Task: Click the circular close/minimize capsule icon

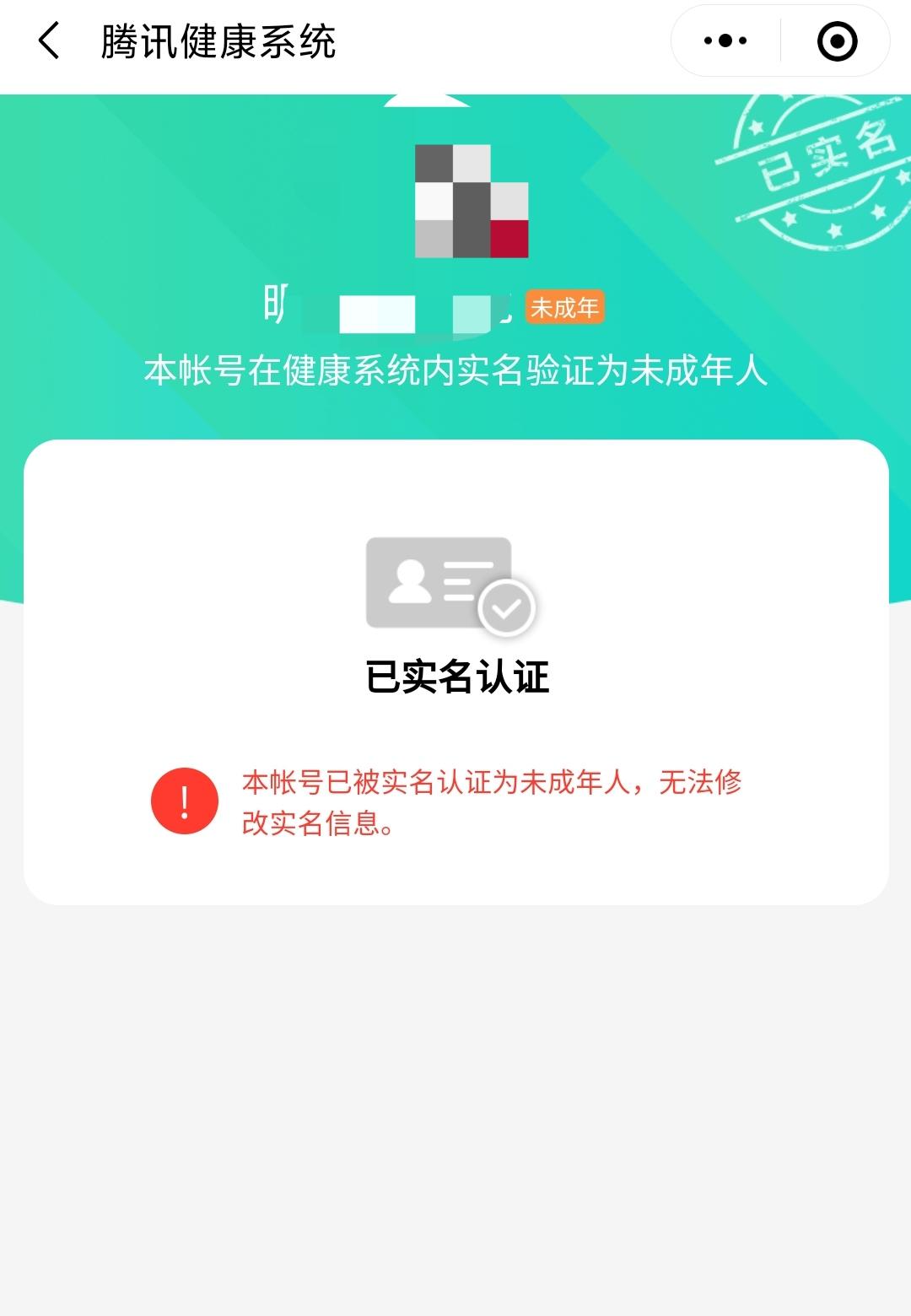Action: 836,40
